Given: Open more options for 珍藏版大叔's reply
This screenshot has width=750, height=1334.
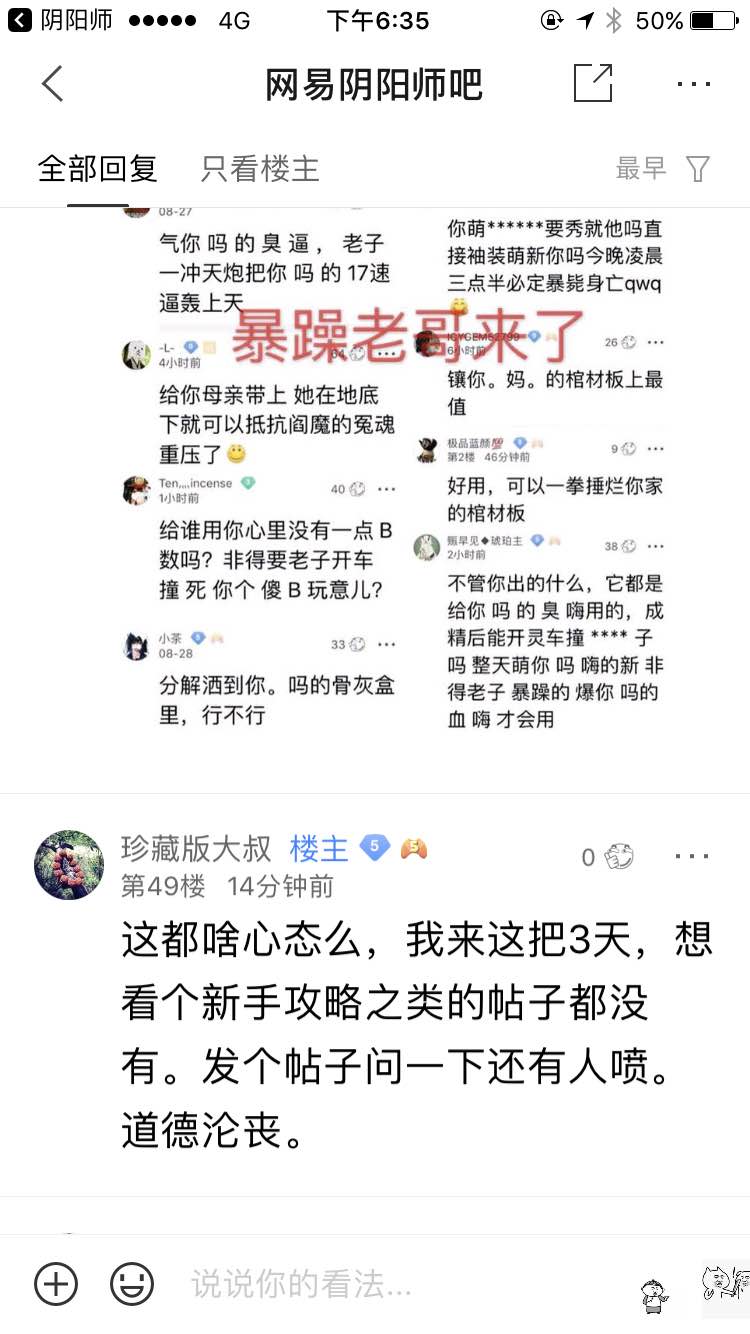Looking at the screenshot, I should click(x=691, y=857).
